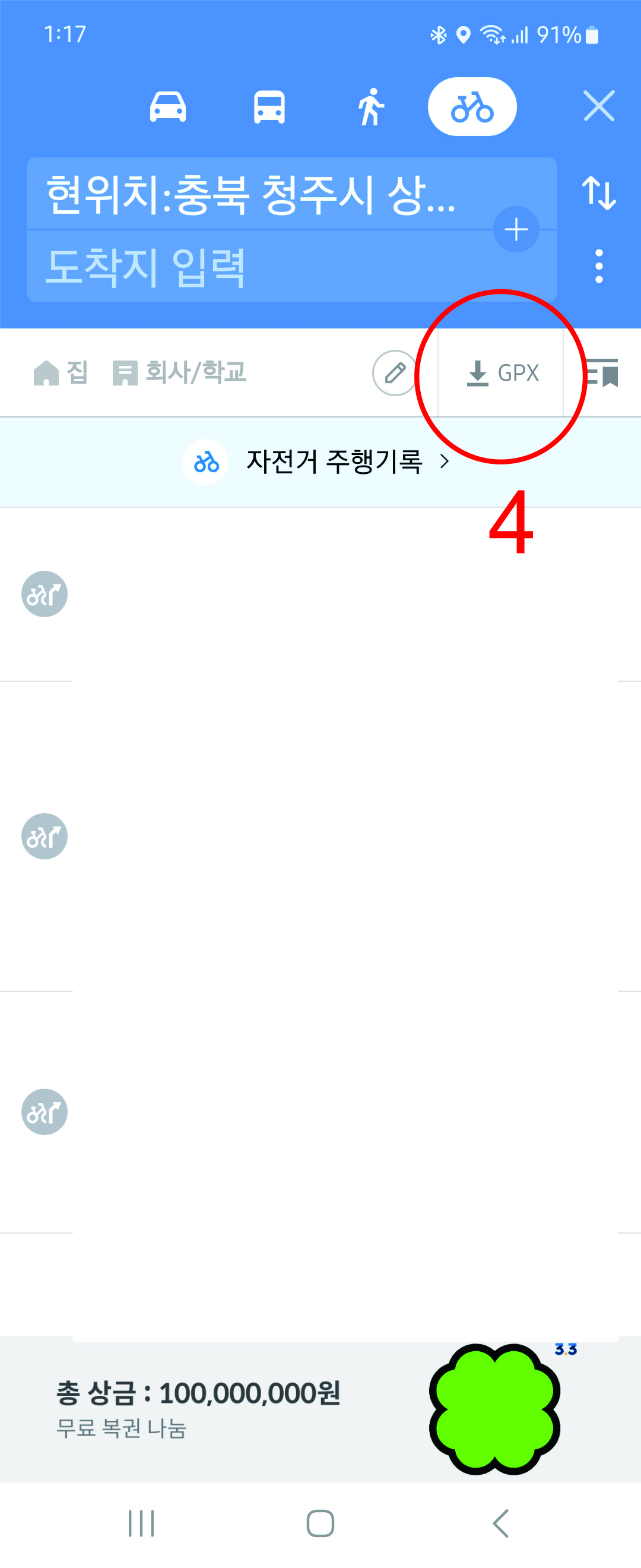This screenshot has height=1568, width=641.
Task: Go back using the navigation bar
Action: click(x=500, y=1524)
